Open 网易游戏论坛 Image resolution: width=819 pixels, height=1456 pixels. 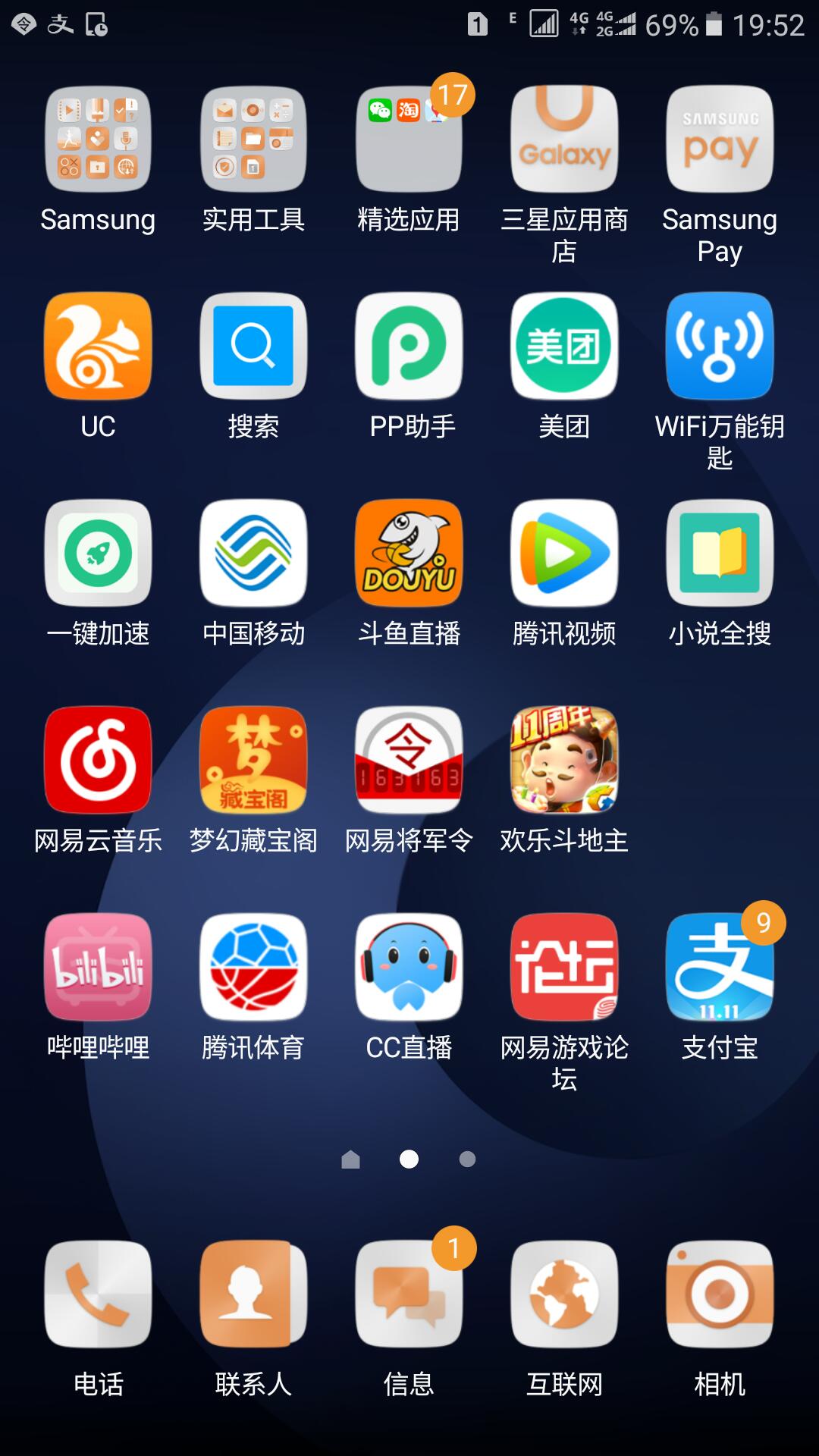coord(564,967)
